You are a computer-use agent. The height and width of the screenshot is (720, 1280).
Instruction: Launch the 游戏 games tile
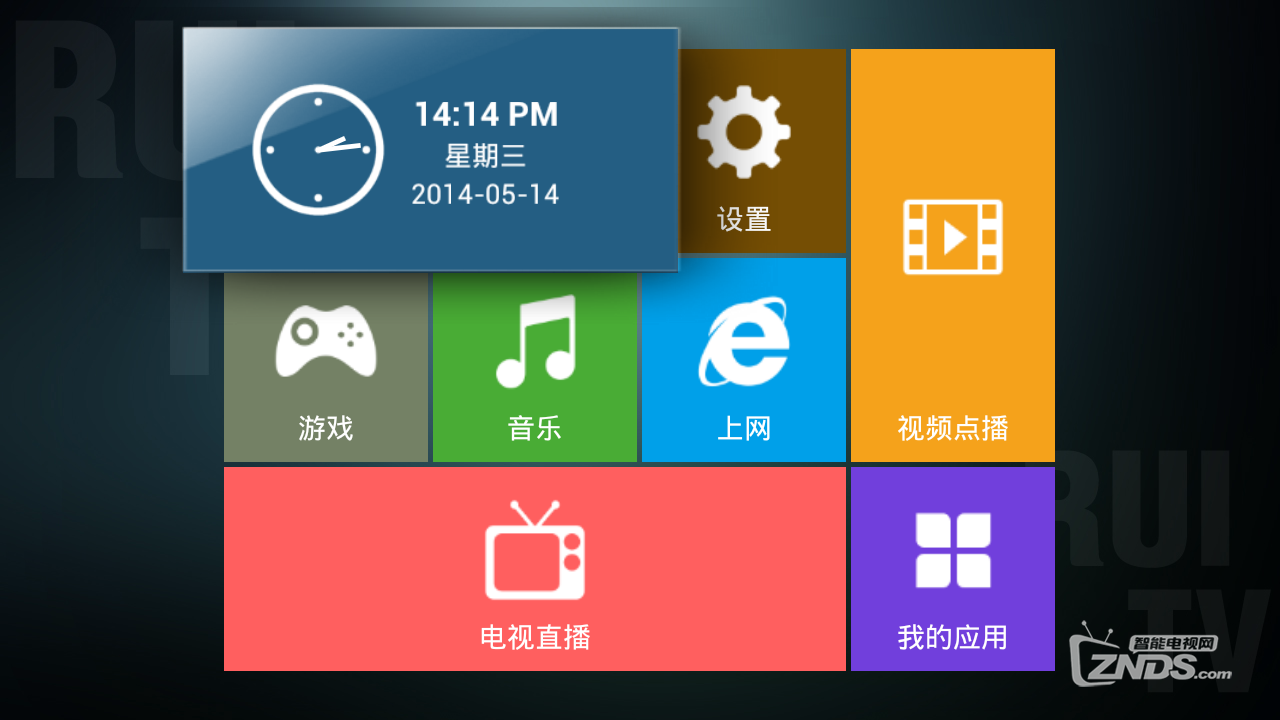tap(326, 368)
